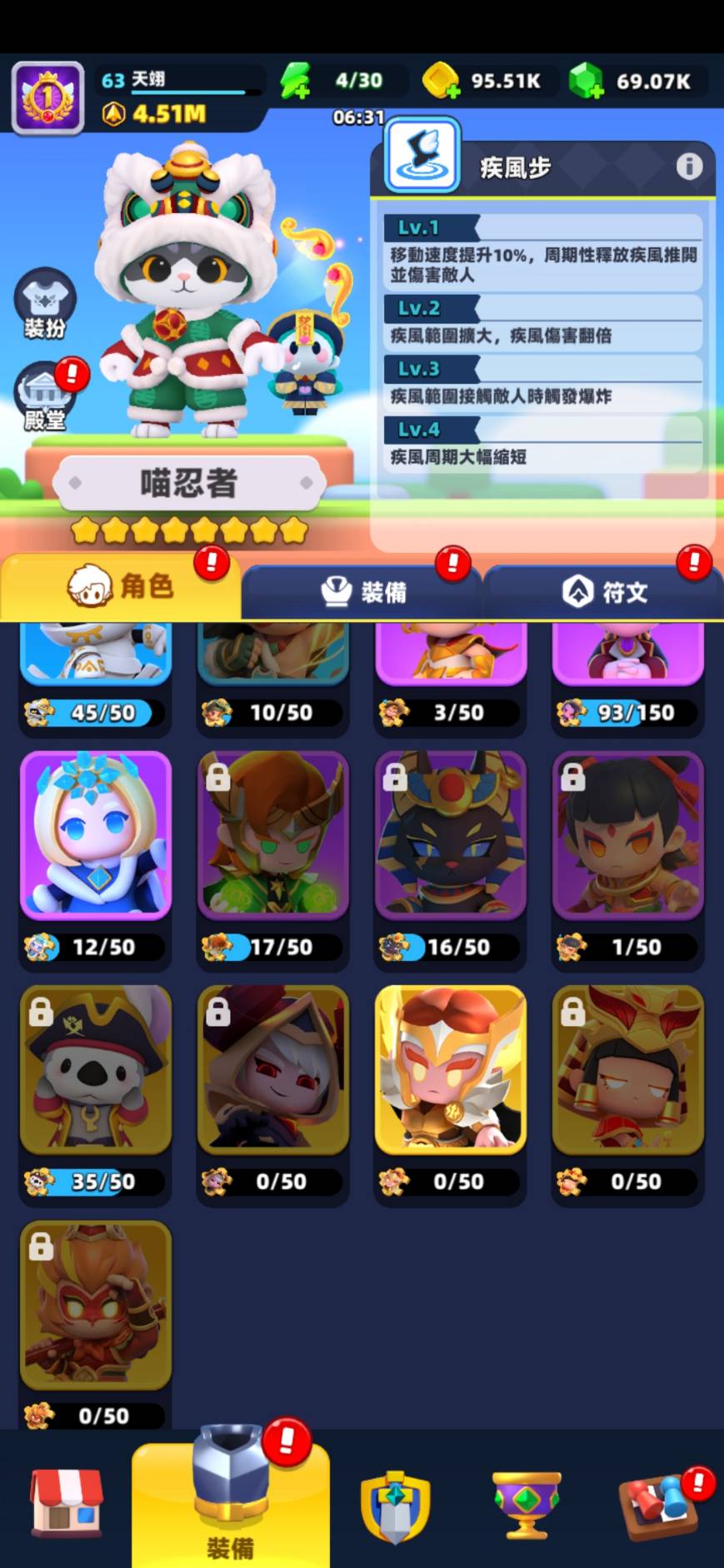Open the 殿堂 hall button

point(44,396)
